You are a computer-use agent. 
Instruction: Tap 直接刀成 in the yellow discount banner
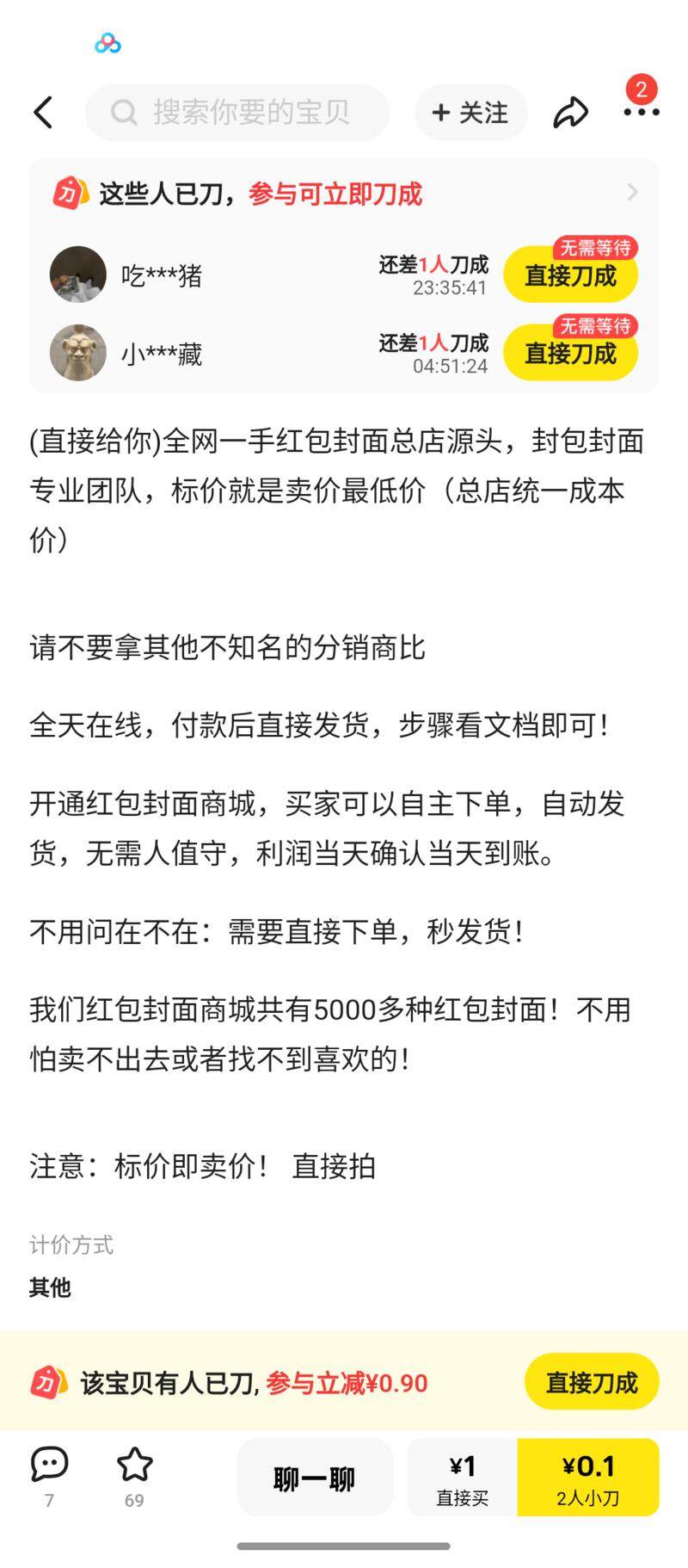click(x=591, y=1383)
